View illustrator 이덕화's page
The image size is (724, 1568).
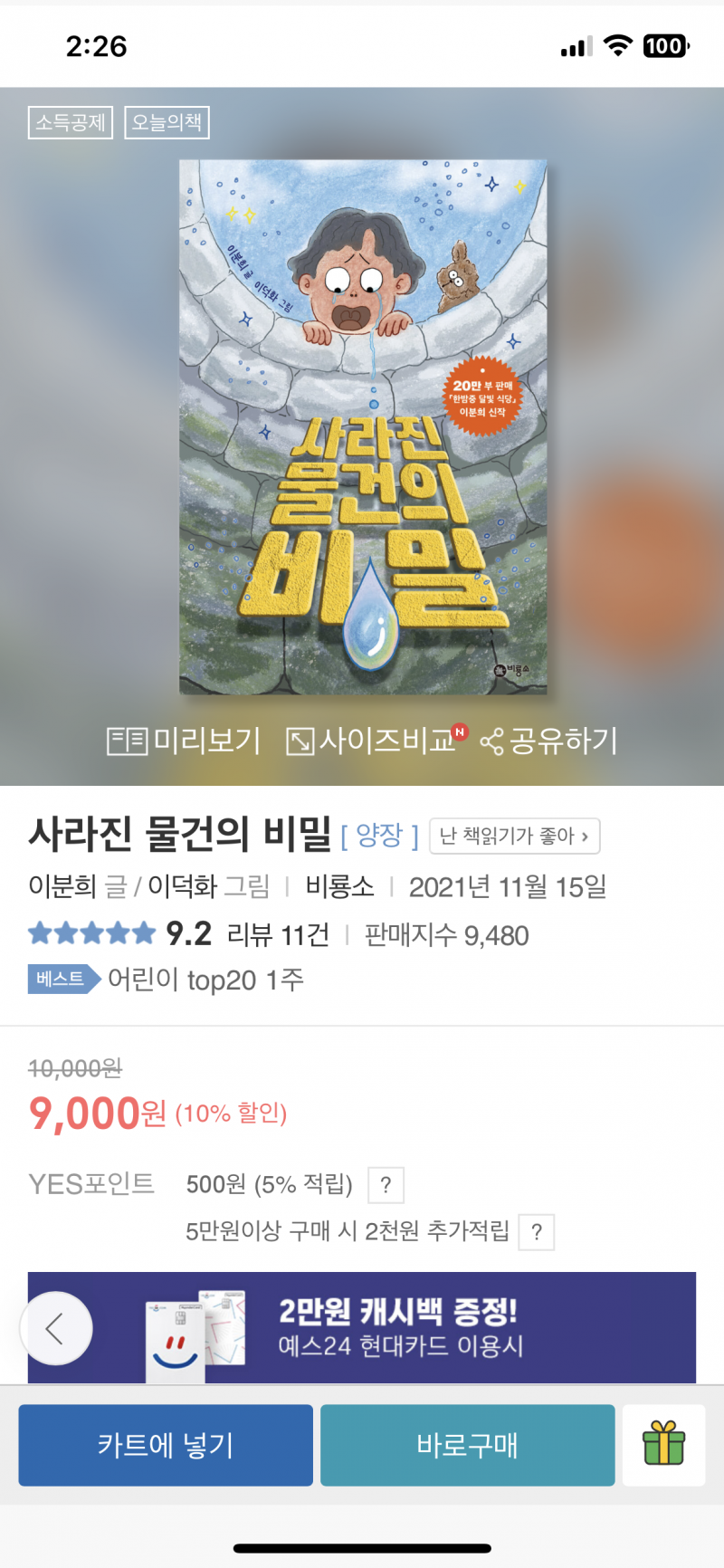point(182,886)
